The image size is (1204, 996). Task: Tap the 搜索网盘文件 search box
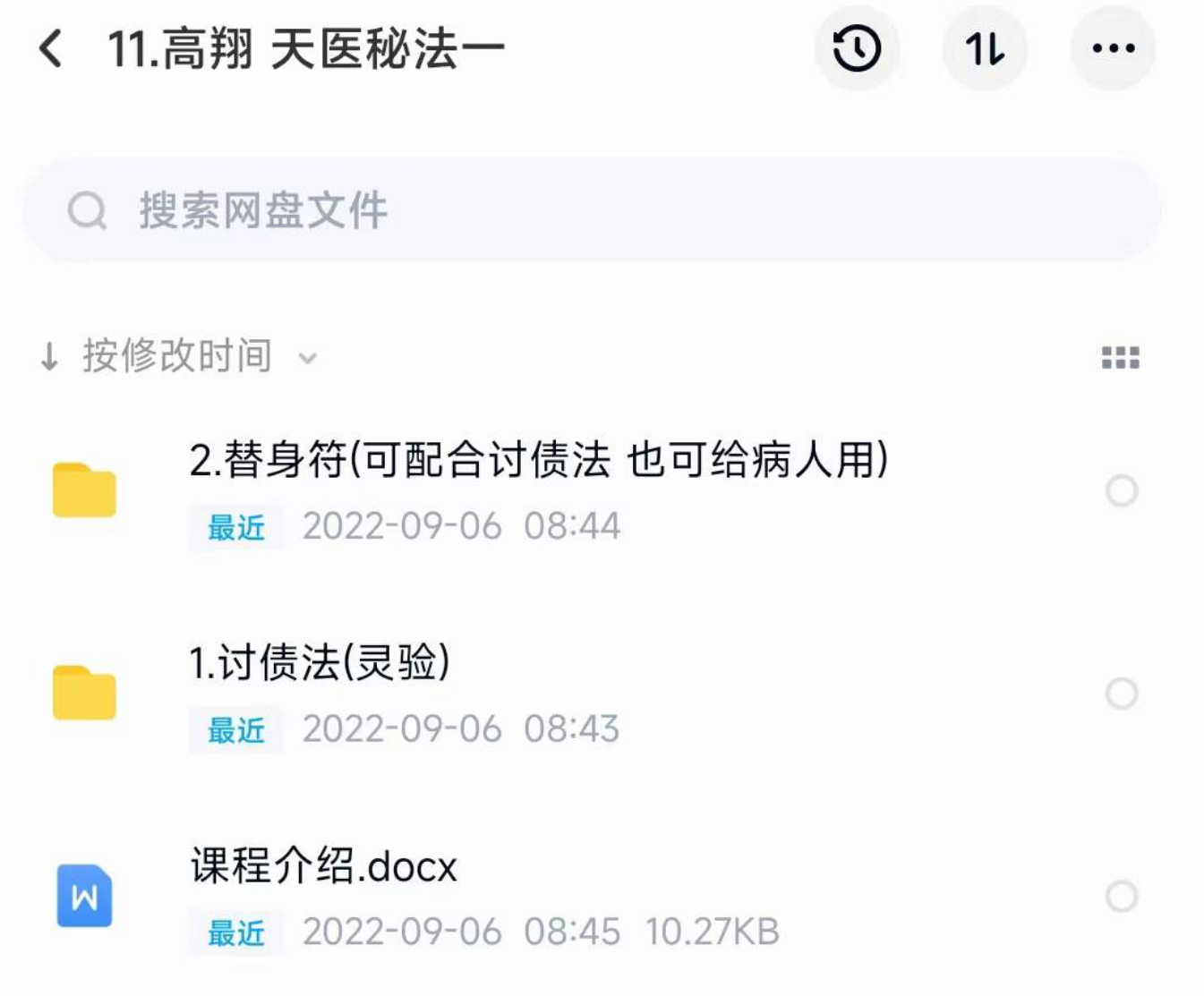click(591, 211)
